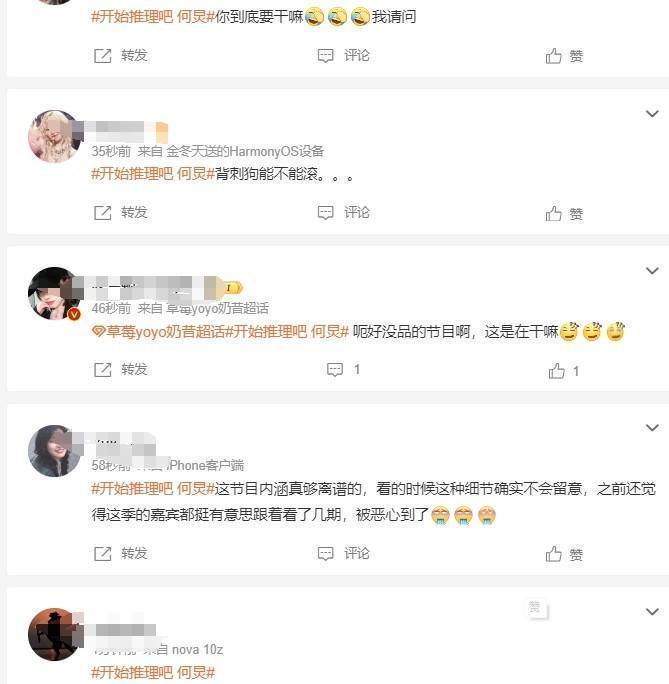Open avatar of the HarmonyOS device poster
Screen dimensions: 669x684
(54, 136)
